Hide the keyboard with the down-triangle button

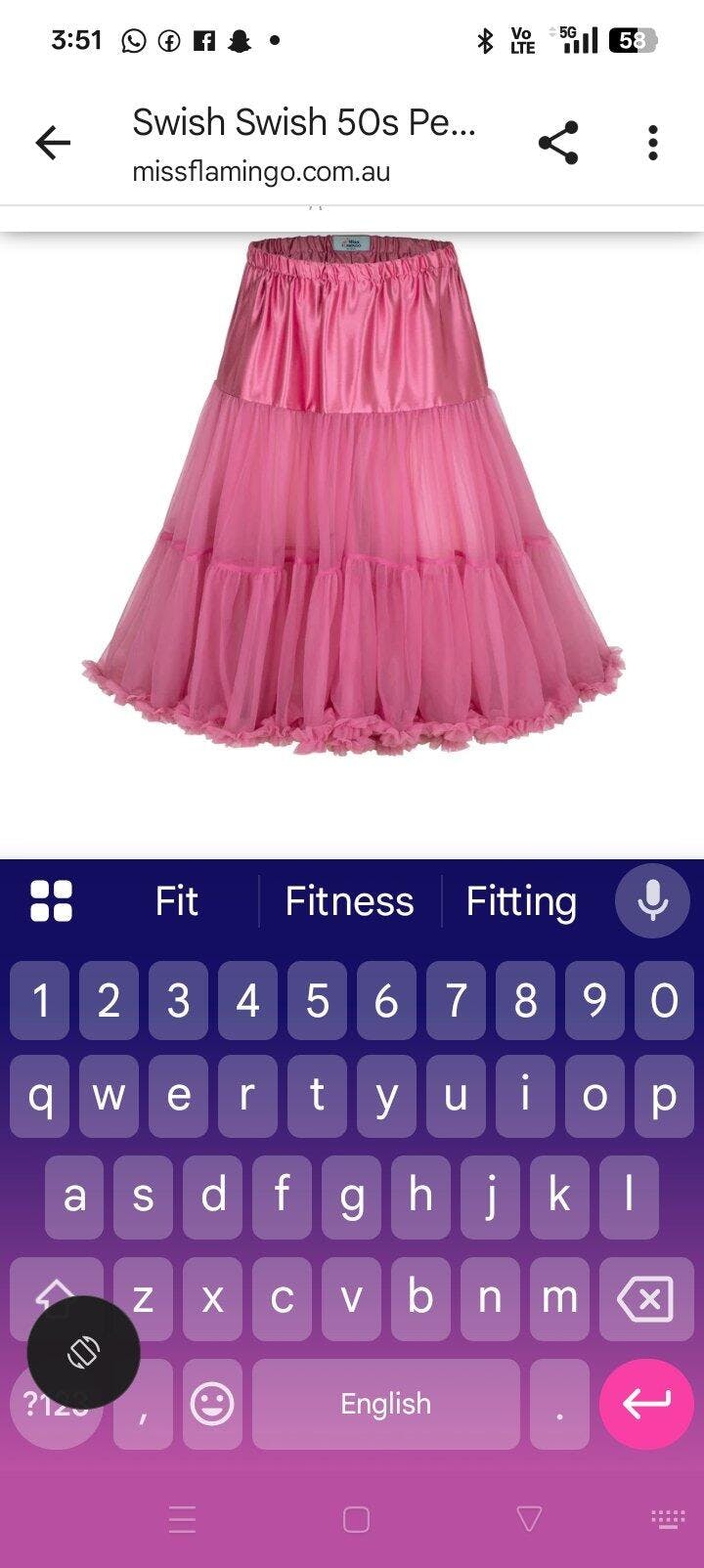click(x=529, y=1518)
